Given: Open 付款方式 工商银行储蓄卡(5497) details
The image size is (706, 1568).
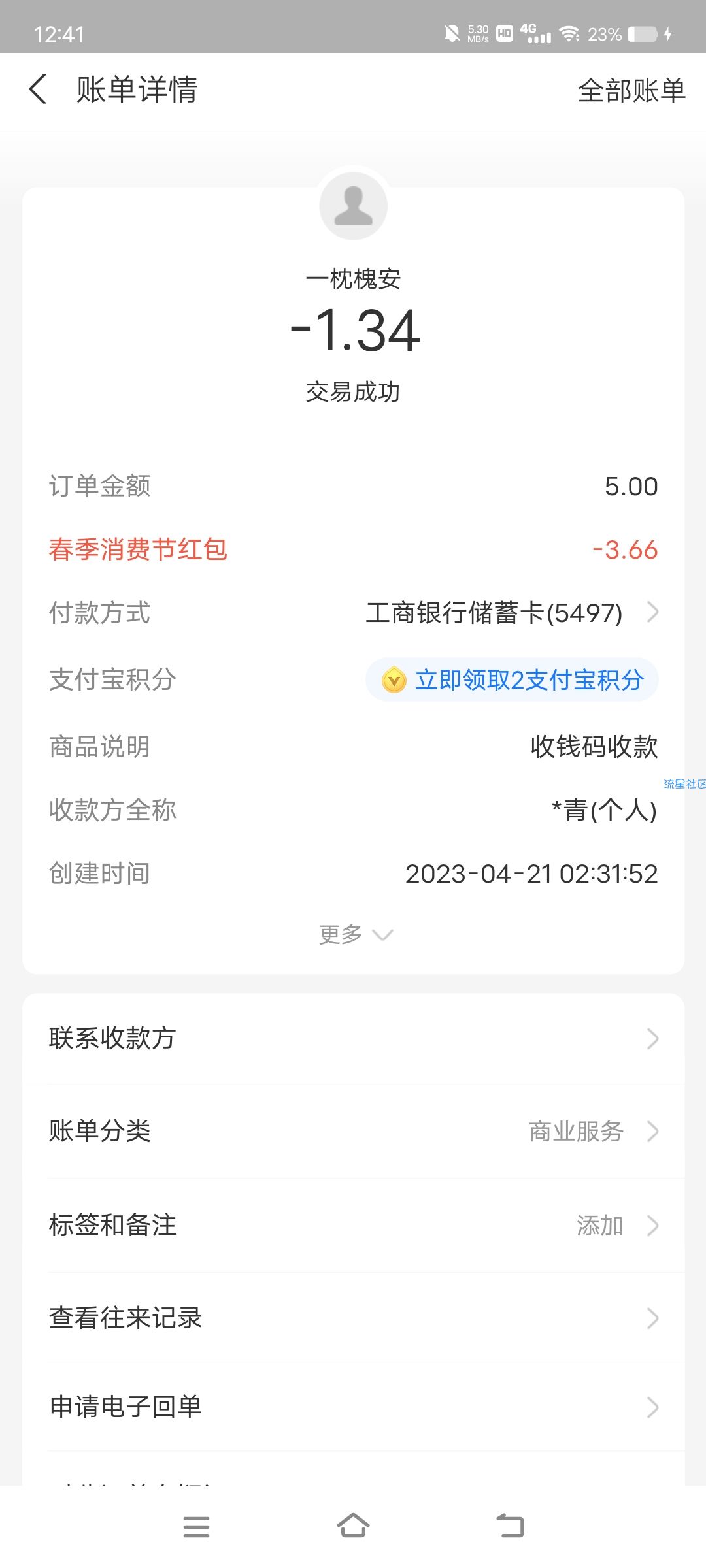Looking at the screenshot, I should click(354, 613).
